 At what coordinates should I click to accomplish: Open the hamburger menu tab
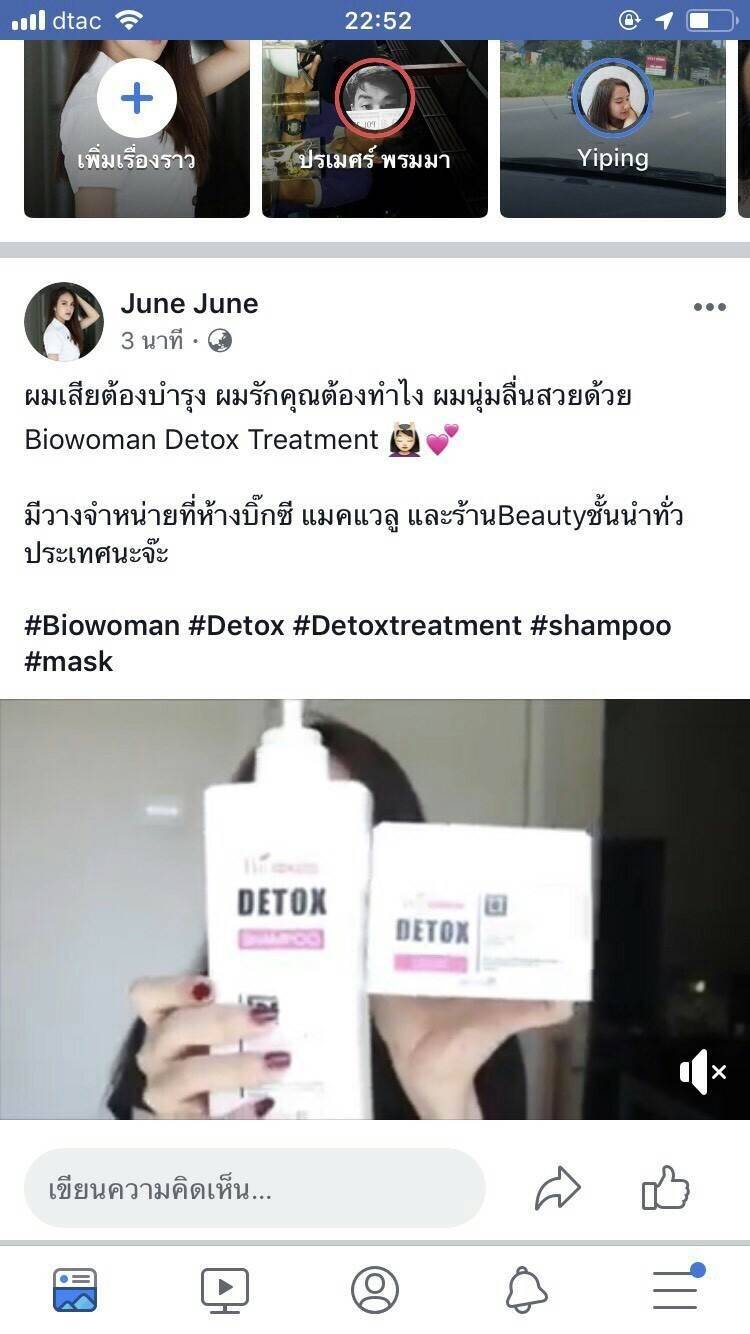pos(677,1288)
